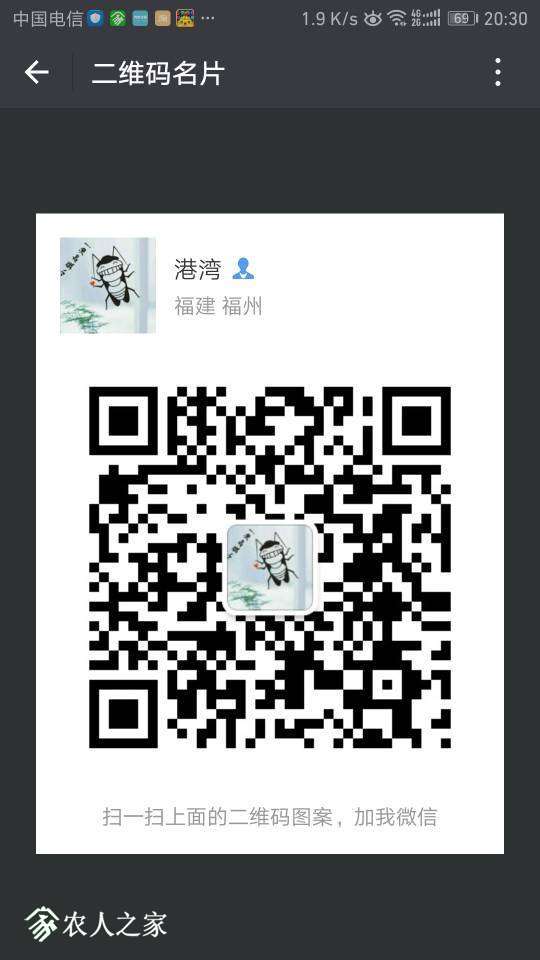Screen dimensions: 540x960
Task: Go back from the QR code card
Action: coord(37,73)
